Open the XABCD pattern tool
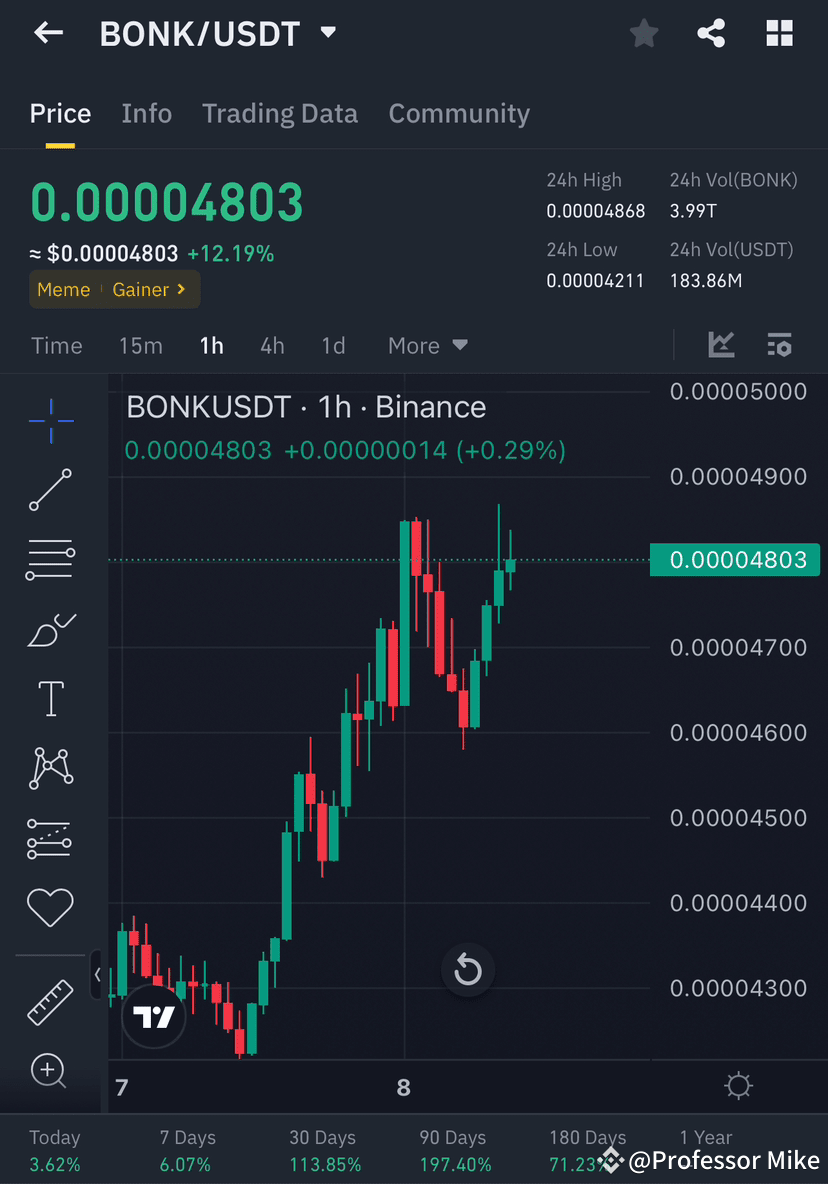 50,768
